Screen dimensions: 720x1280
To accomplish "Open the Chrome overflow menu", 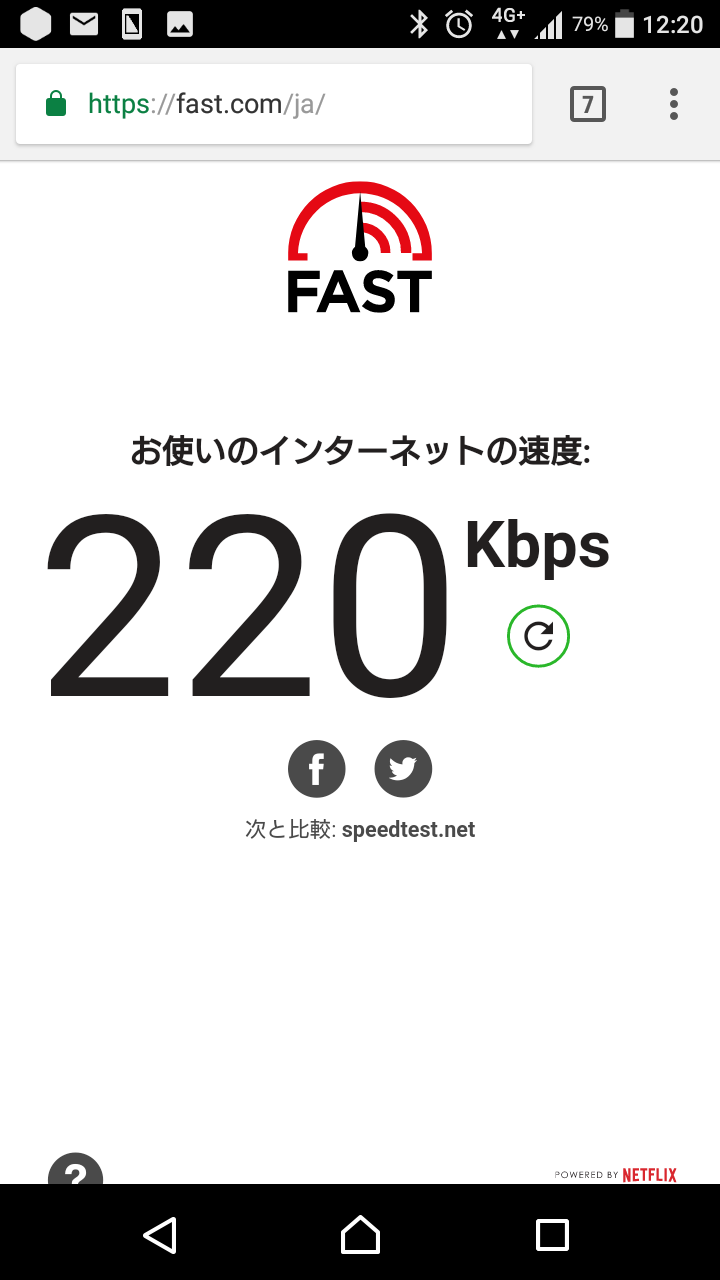I will [674, 104].
